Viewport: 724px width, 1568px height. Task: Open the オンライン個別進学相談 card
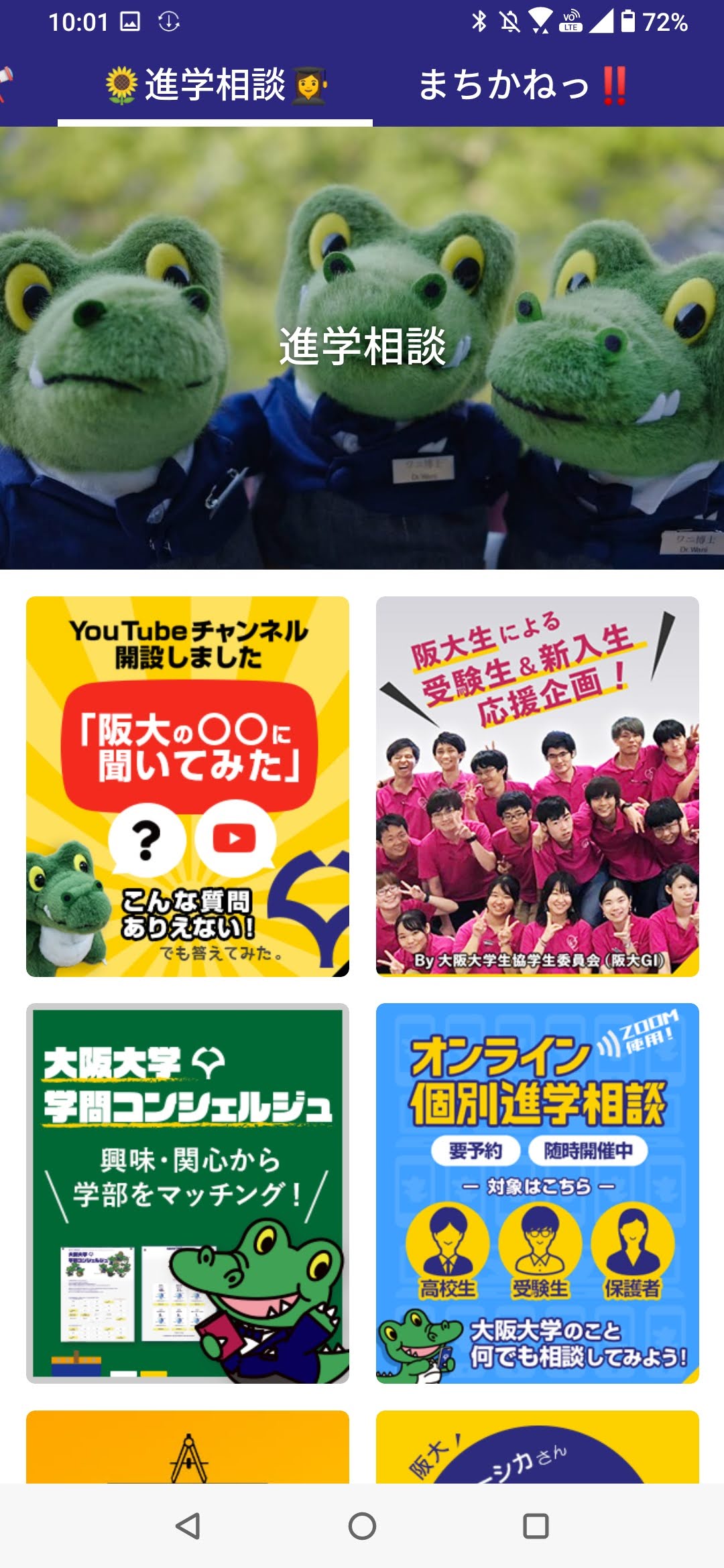[538, 1193]
